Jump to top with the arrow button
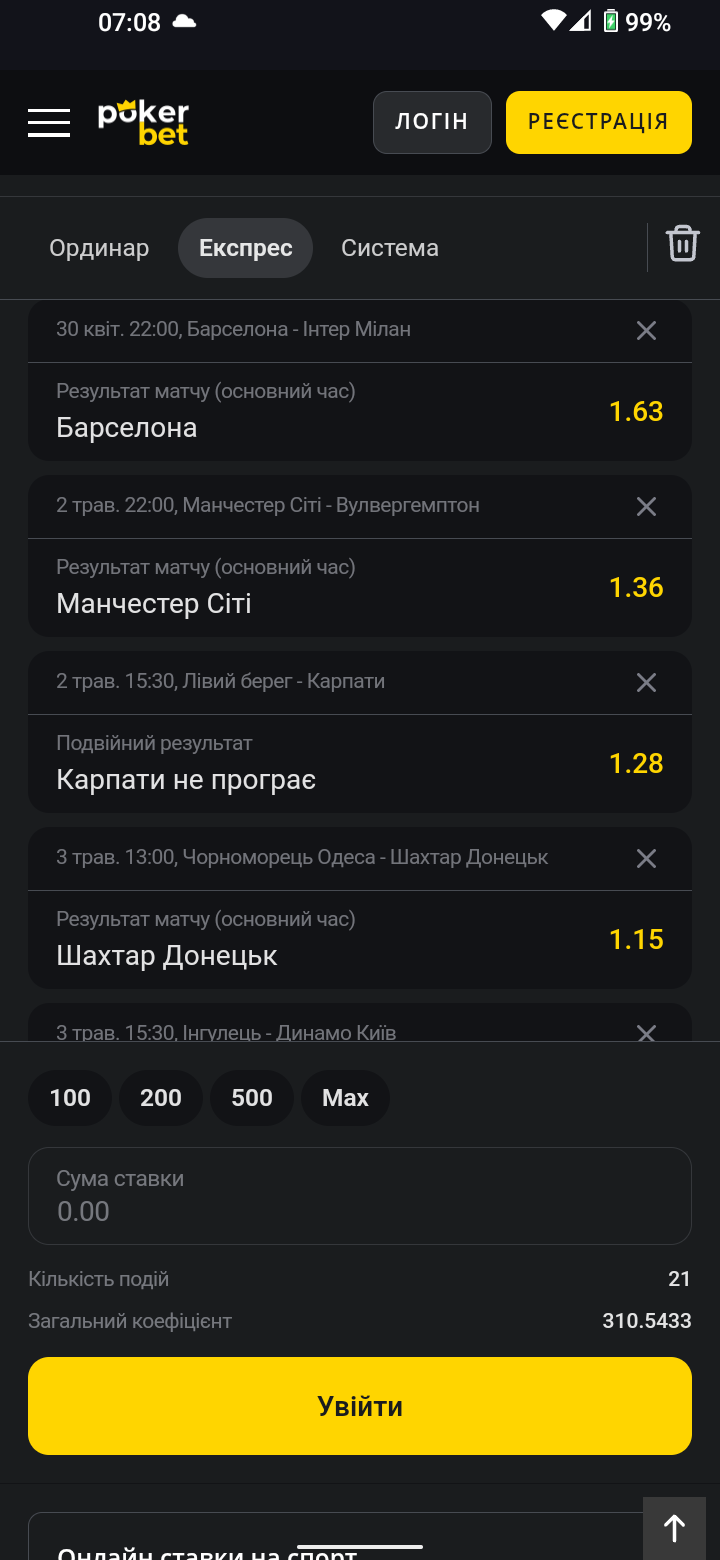 675,1528
